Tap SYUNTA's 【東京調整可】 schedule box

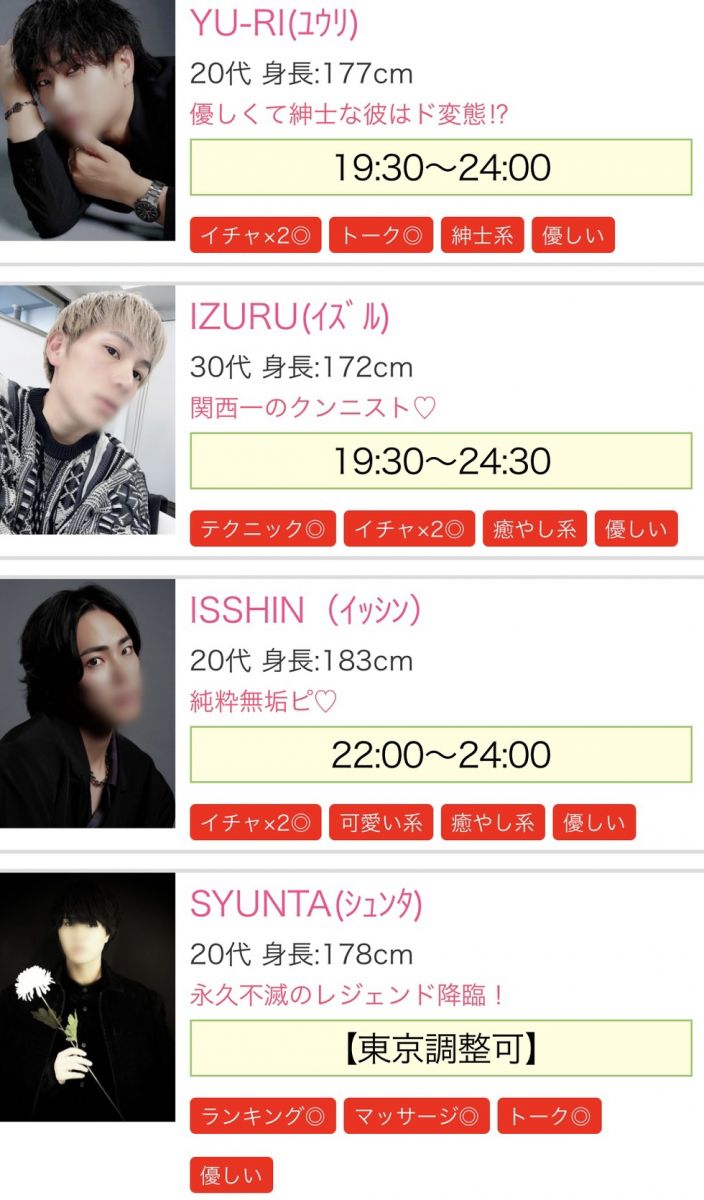click(441, 1048)
